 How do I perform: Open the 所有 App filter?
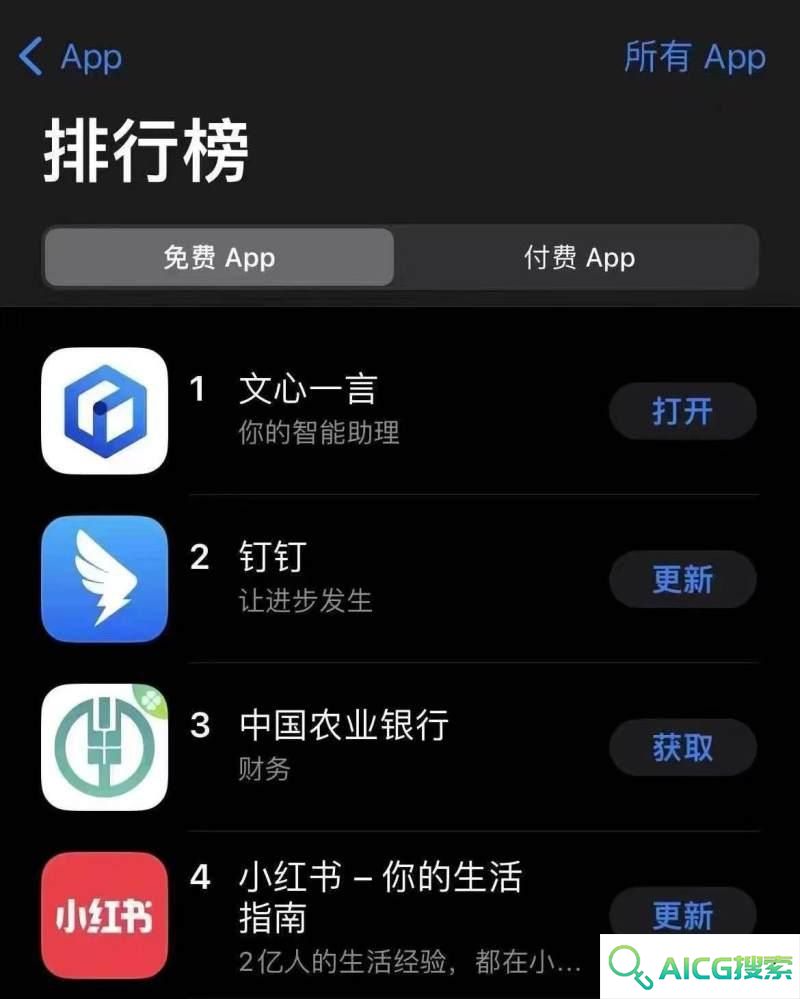click(694, 57)
